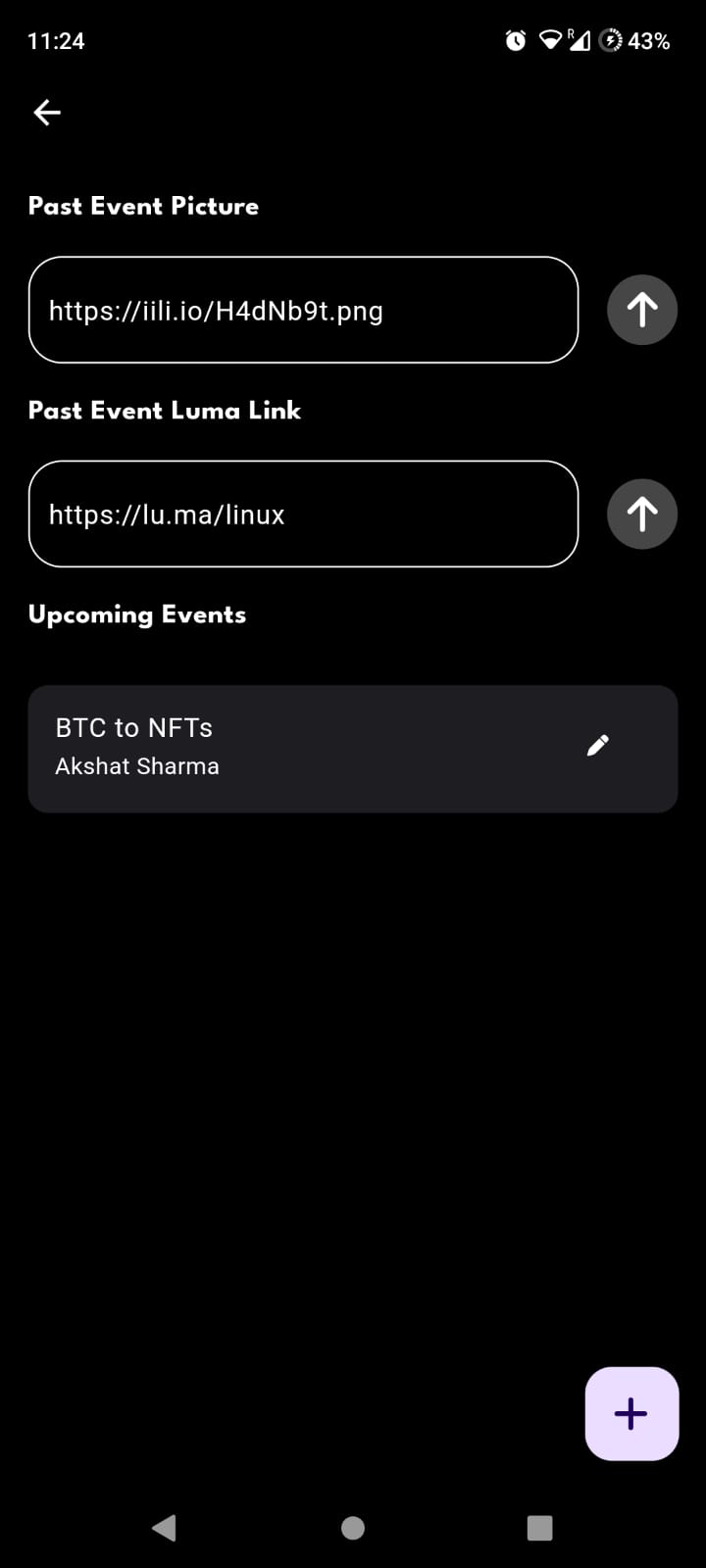This screenshot has height=1568, width=706.
Task: Tap the mobile signal indicator in status bar
Action: (580, 40)
